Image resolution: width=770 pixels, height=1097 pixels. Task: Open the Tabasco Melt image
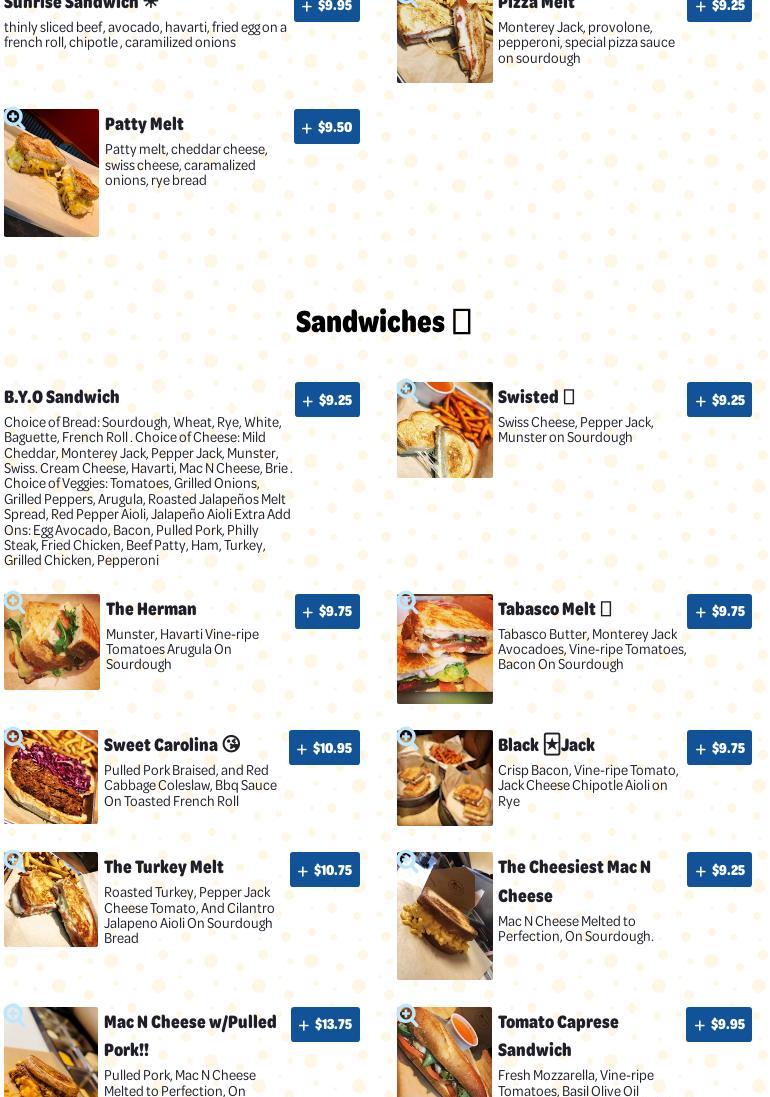(408, 603)
